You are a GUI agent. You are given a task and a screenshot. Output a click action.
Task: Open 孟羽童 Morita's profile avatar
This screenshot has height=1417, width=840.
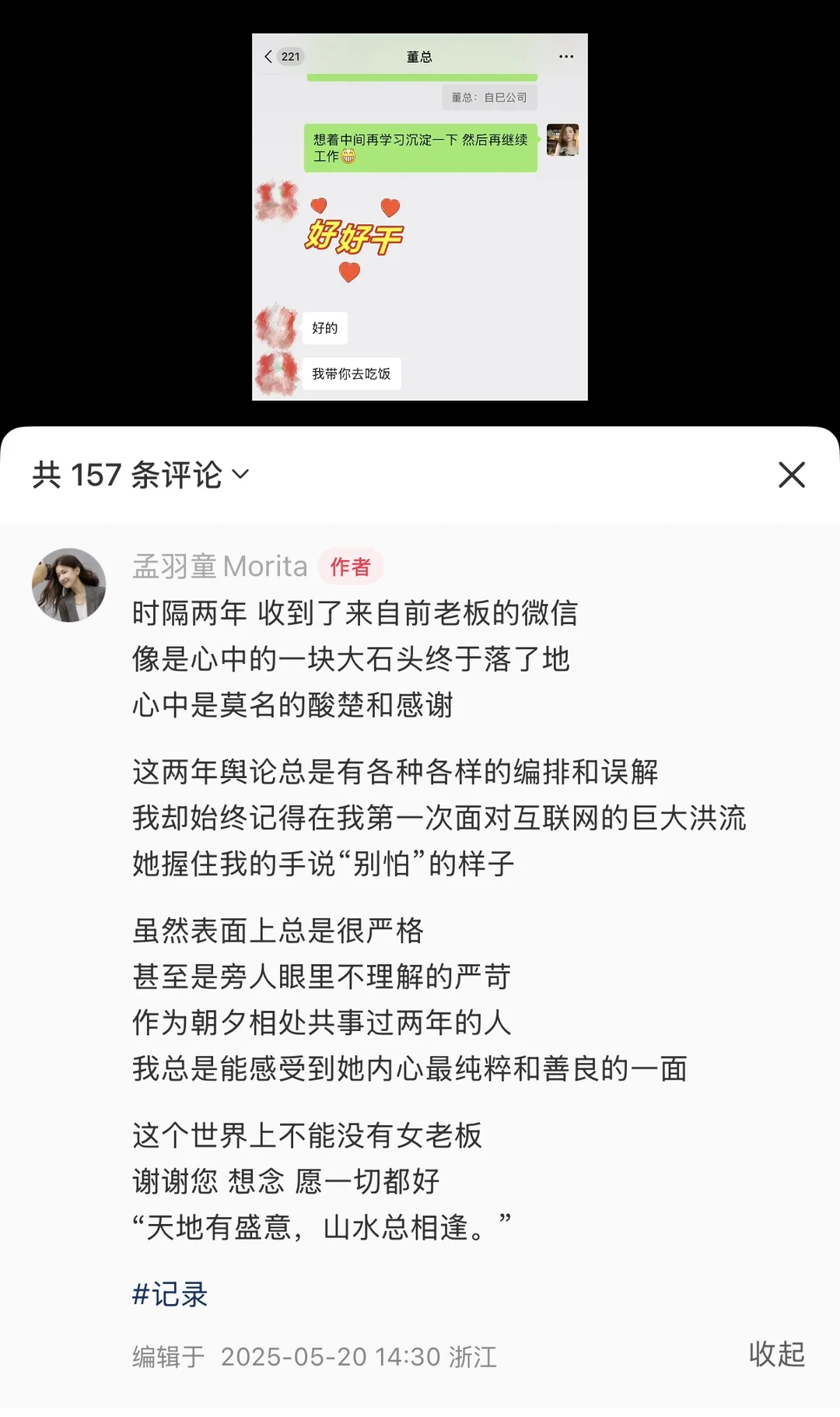(68, 585)
